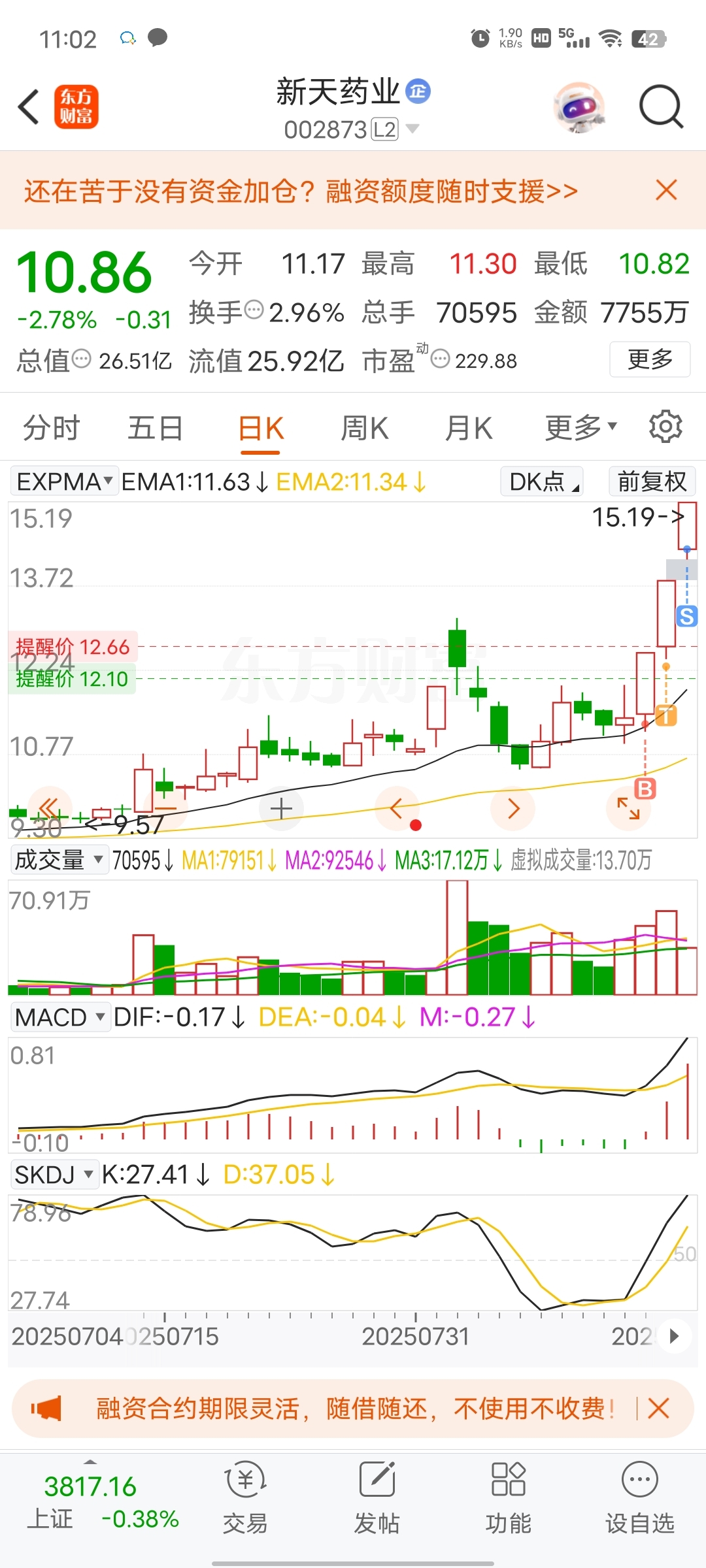
Task: Open chart settings gear icon
Action: [665, 427]
